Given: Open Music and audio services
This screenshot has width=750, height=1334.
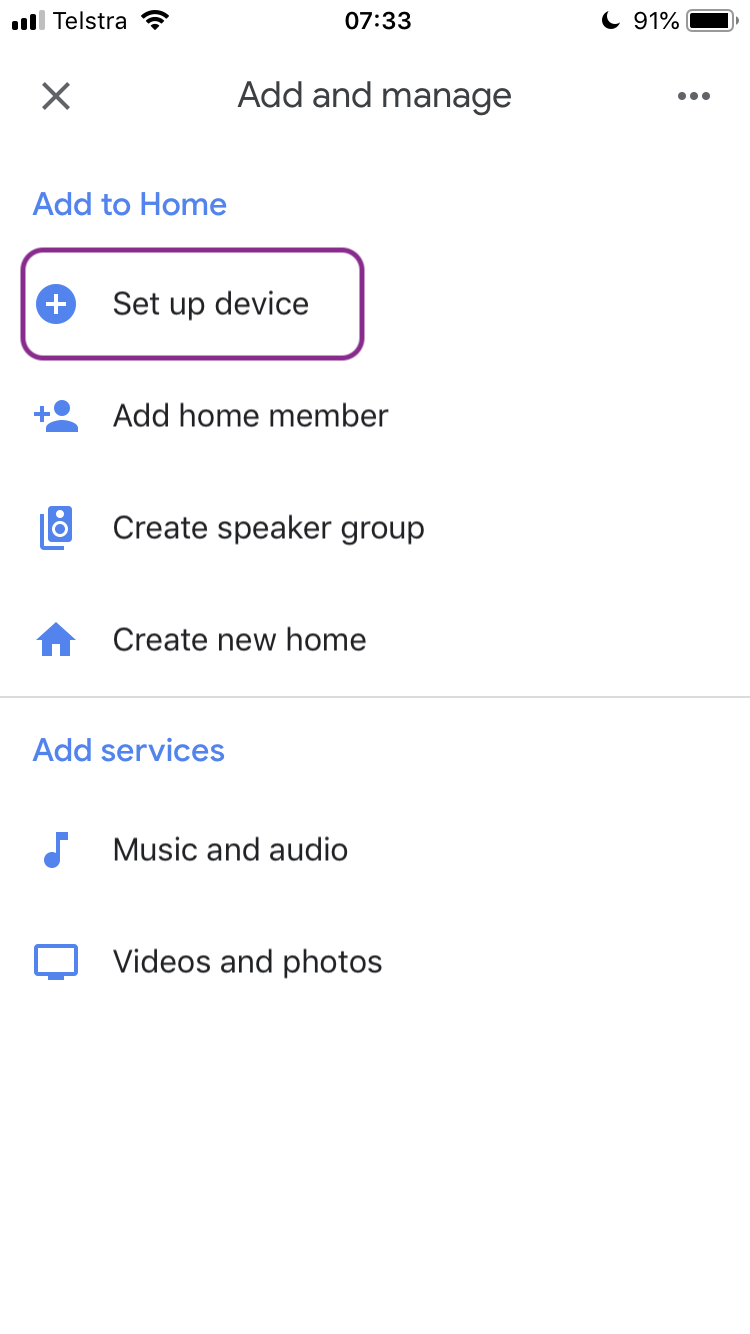Looking at the screenshot, I should (x=230, y=849).
